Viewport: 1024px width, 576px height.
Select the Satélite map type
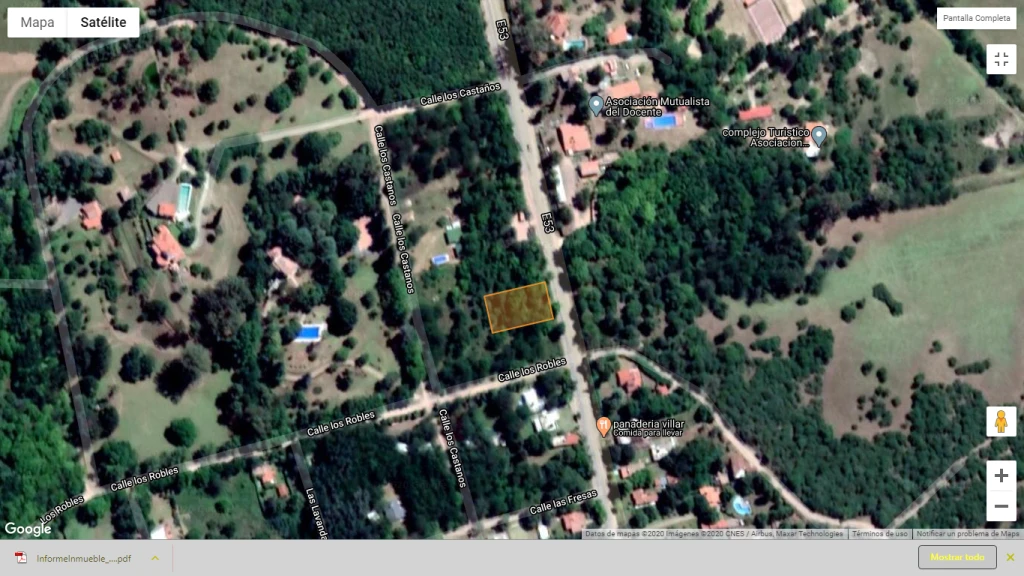pyautogui.click(x=103, y=22)
